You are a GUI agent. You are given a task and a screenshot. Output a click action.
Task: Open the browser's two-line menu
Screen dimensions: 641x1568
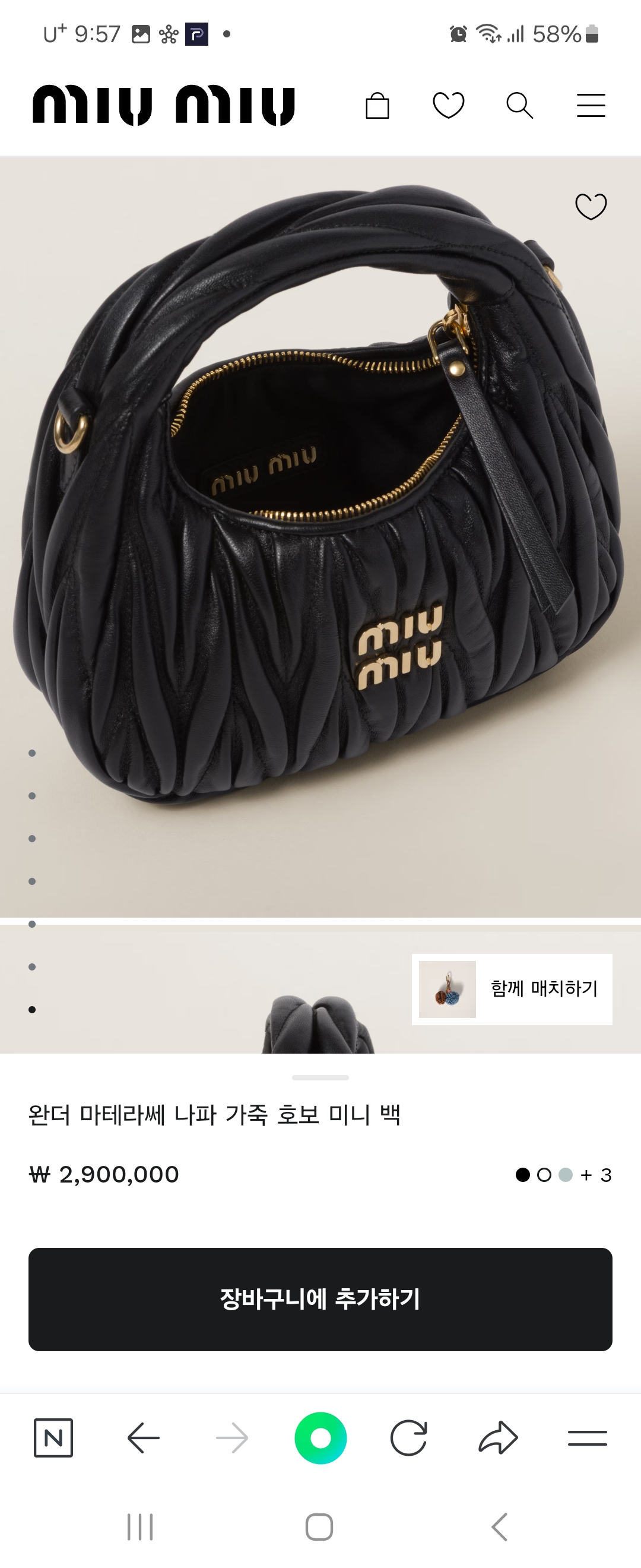point(588,1439)
